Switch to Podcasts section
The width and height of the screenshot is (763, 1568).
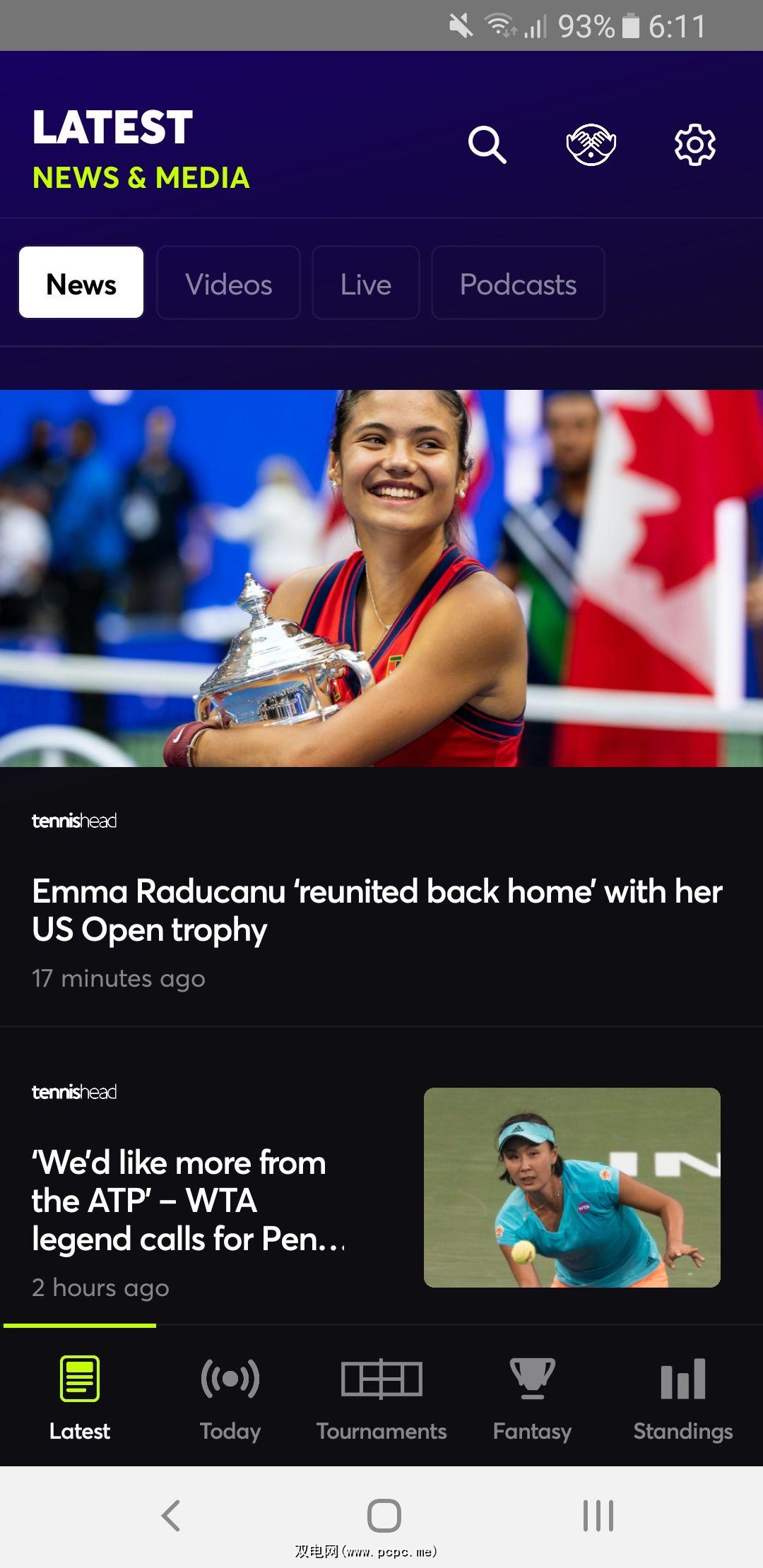518,283
